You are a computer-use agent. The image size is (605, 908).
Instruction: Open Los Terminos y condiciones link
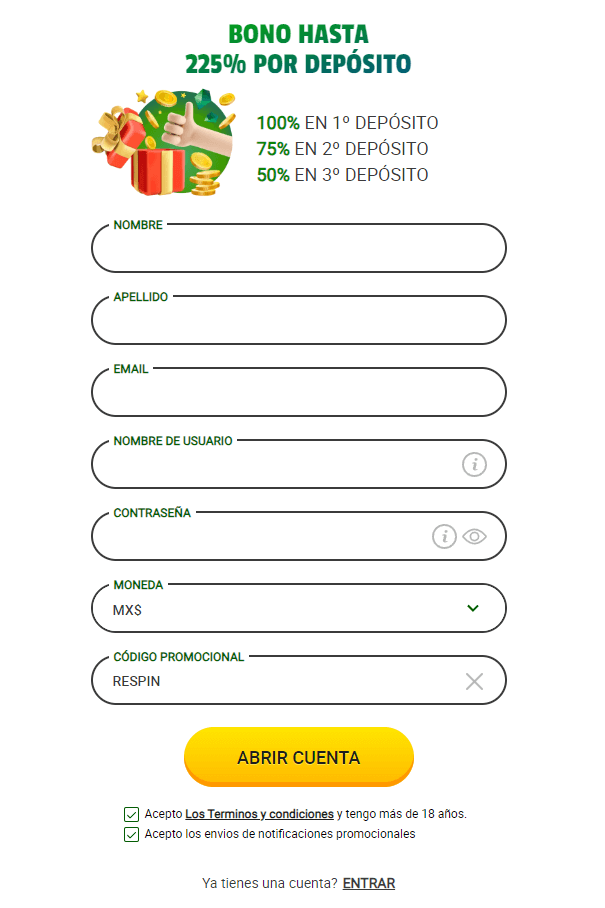[259, 814]
